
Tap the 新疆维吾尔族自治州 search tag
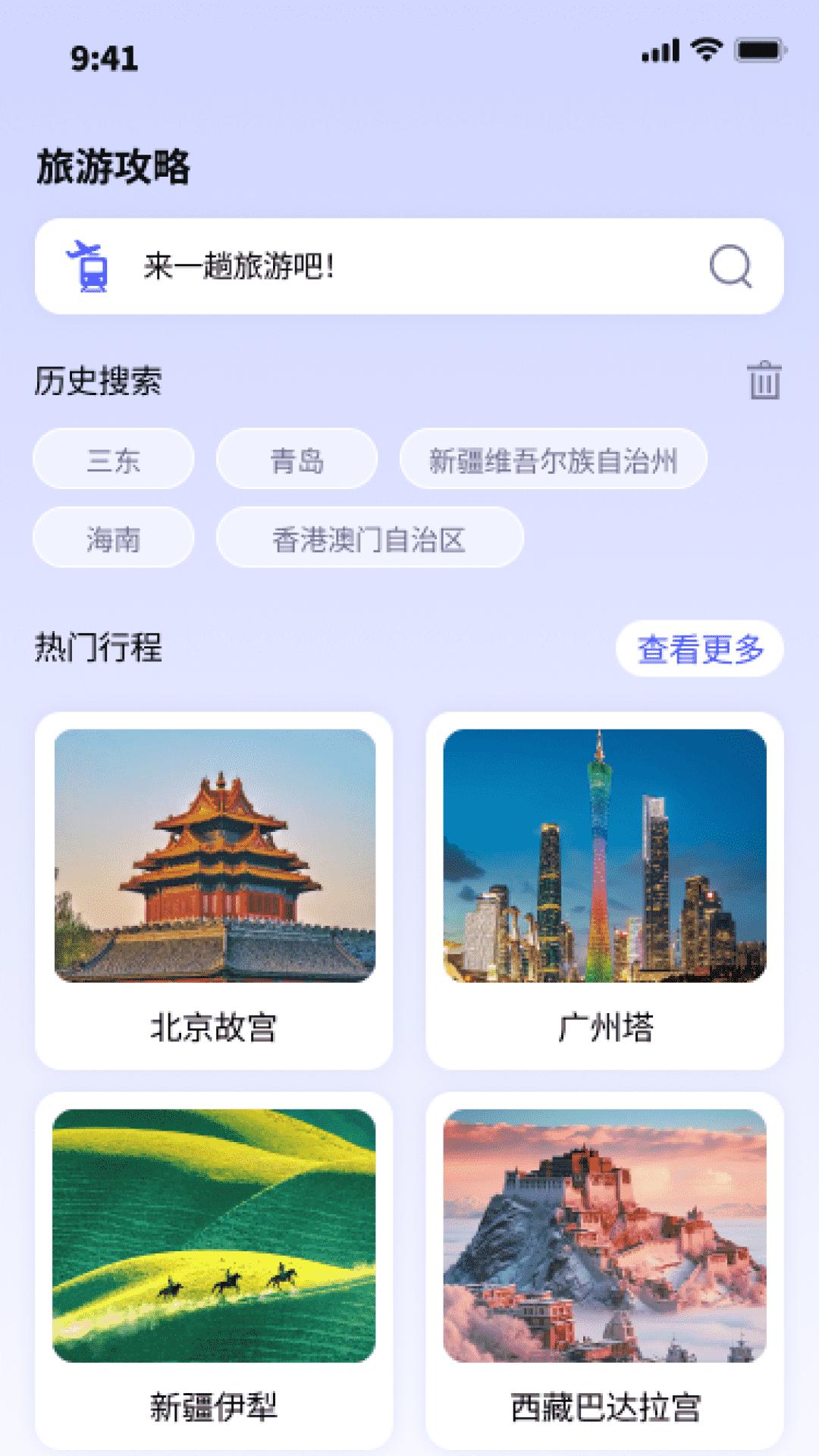pos(554,459)
